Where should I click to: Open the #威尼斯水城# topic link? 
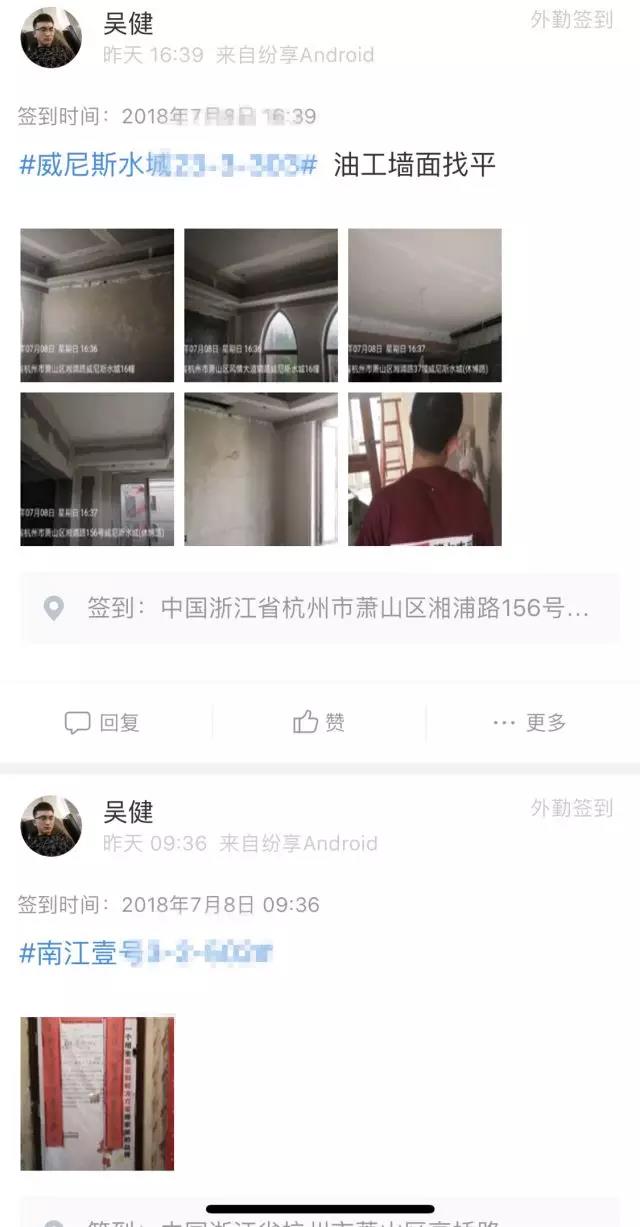click(x=167, y=165)
